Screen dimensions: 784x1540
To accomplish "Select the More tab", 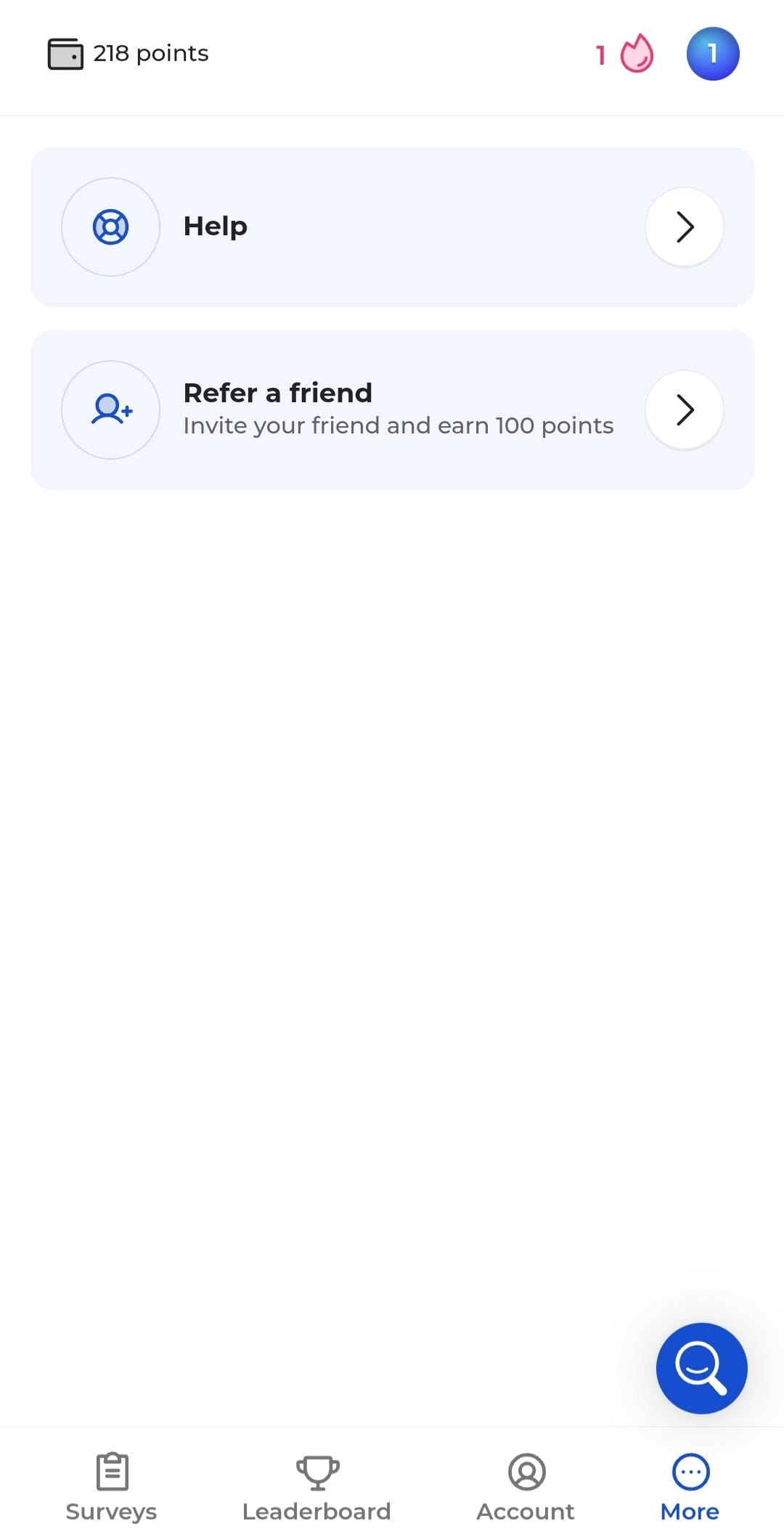I will [690, 1487].
